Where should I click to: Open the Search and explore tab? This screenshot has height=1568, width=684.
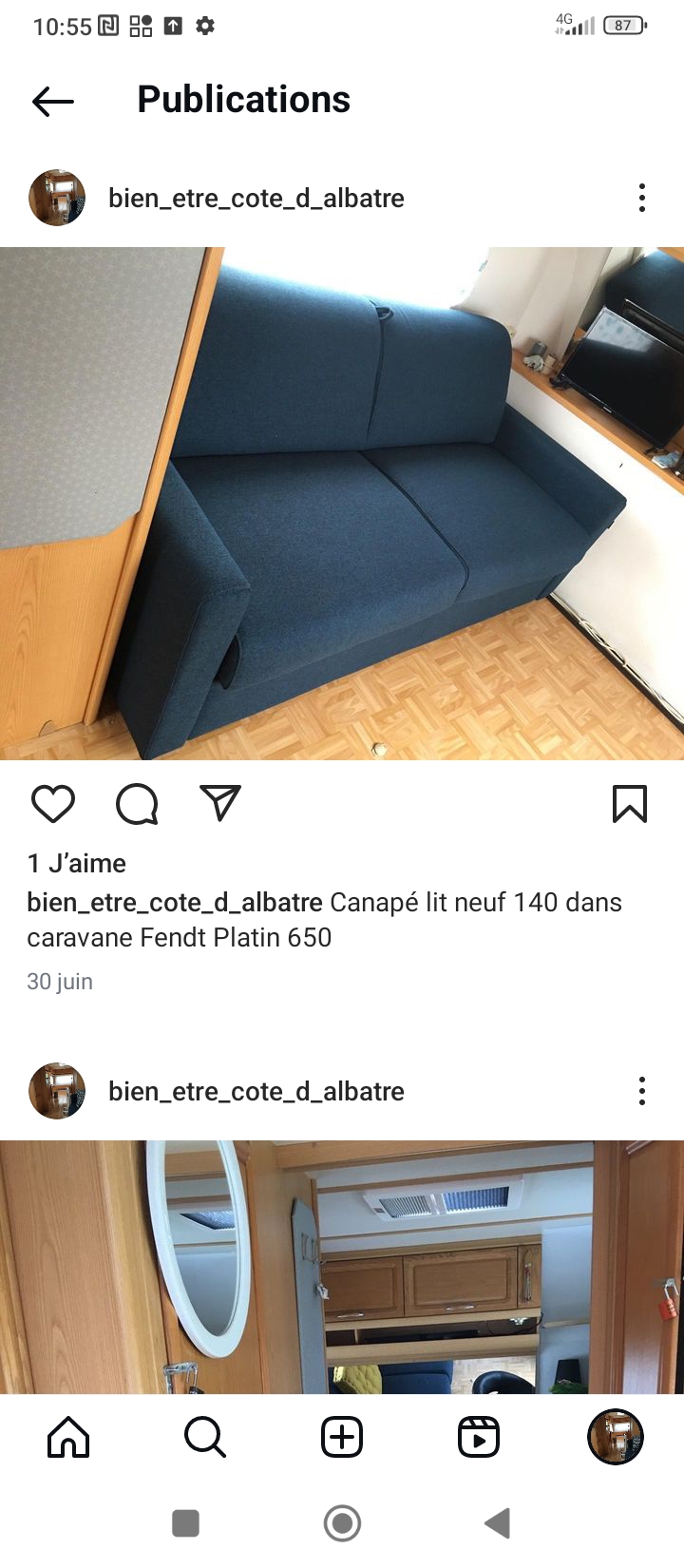coord(205,1437)
